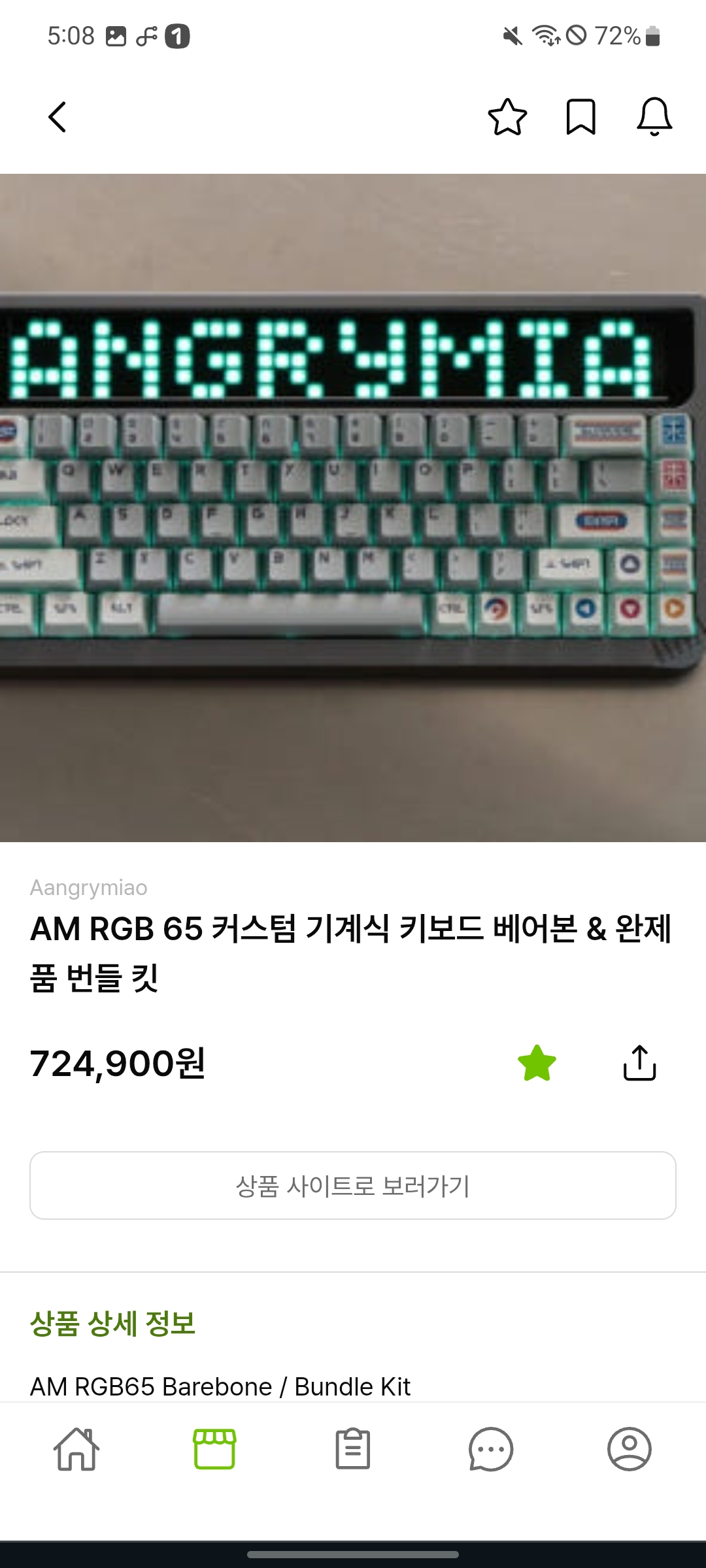Open 상품 사이트로 보러가기 button
The height and width of the screenshot is (1568, 706).
click(x=353, y=1185)
